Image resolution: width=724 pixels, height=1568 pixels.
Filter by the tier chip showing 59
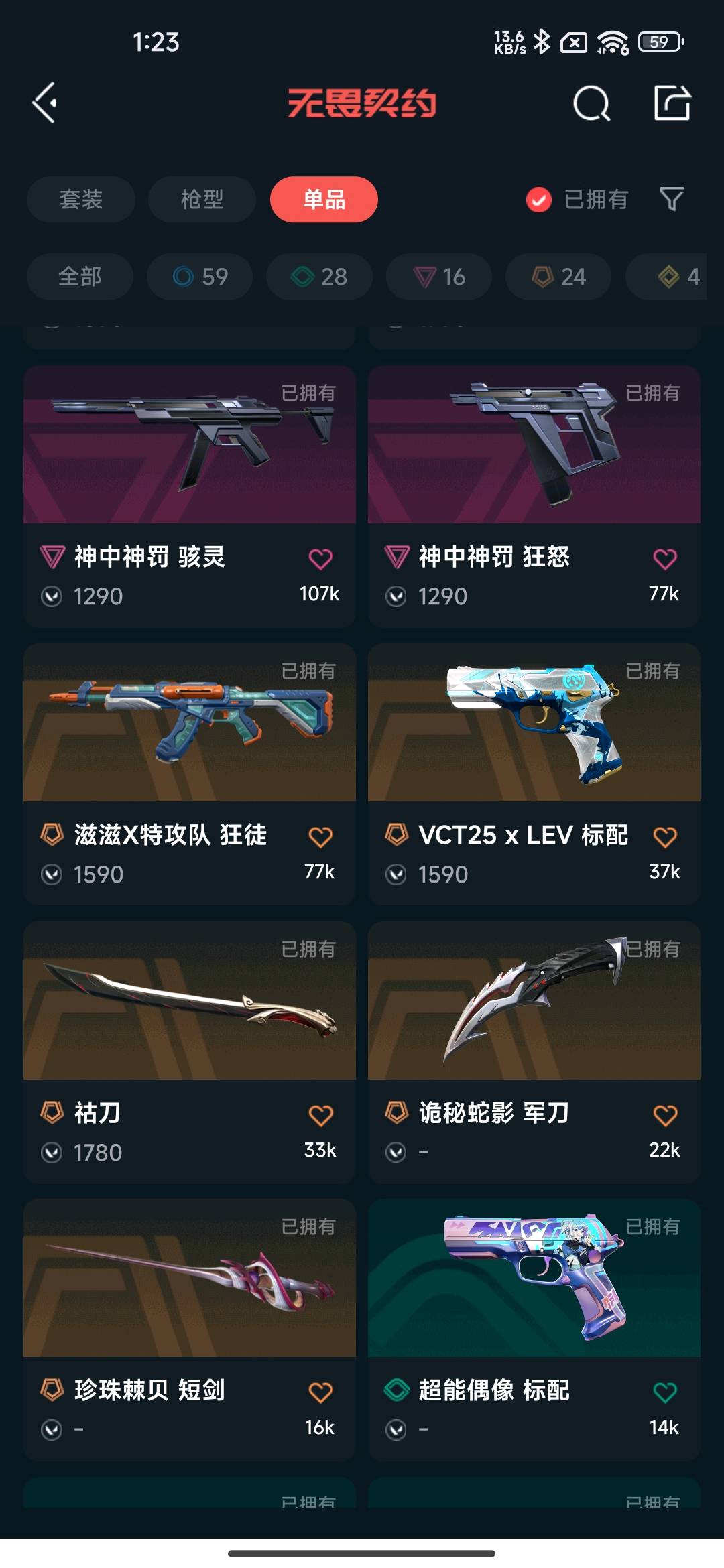200,277
